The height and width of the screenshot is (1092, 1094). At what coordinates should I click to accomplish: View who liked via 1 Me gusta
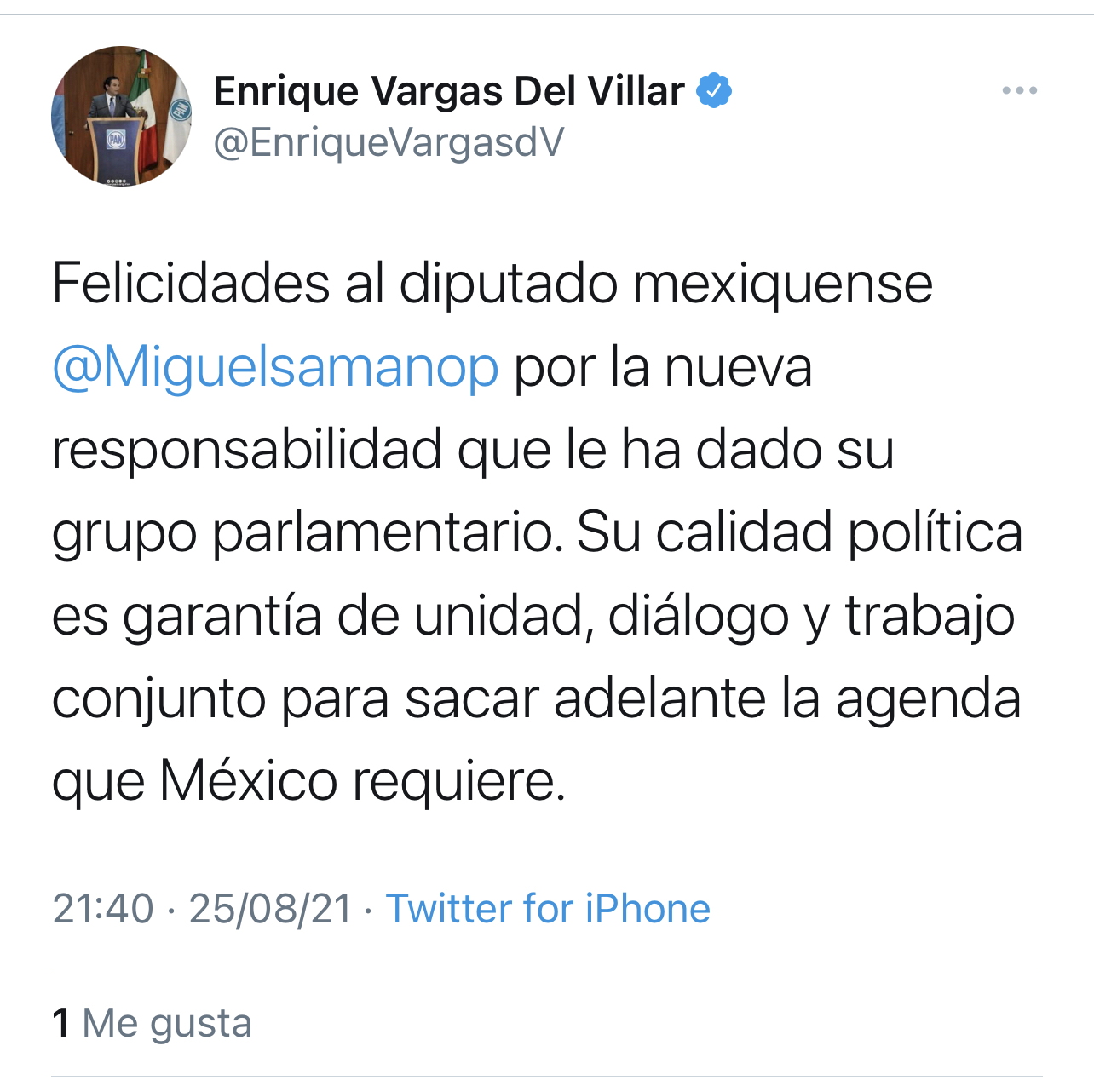coord(152,1022)
